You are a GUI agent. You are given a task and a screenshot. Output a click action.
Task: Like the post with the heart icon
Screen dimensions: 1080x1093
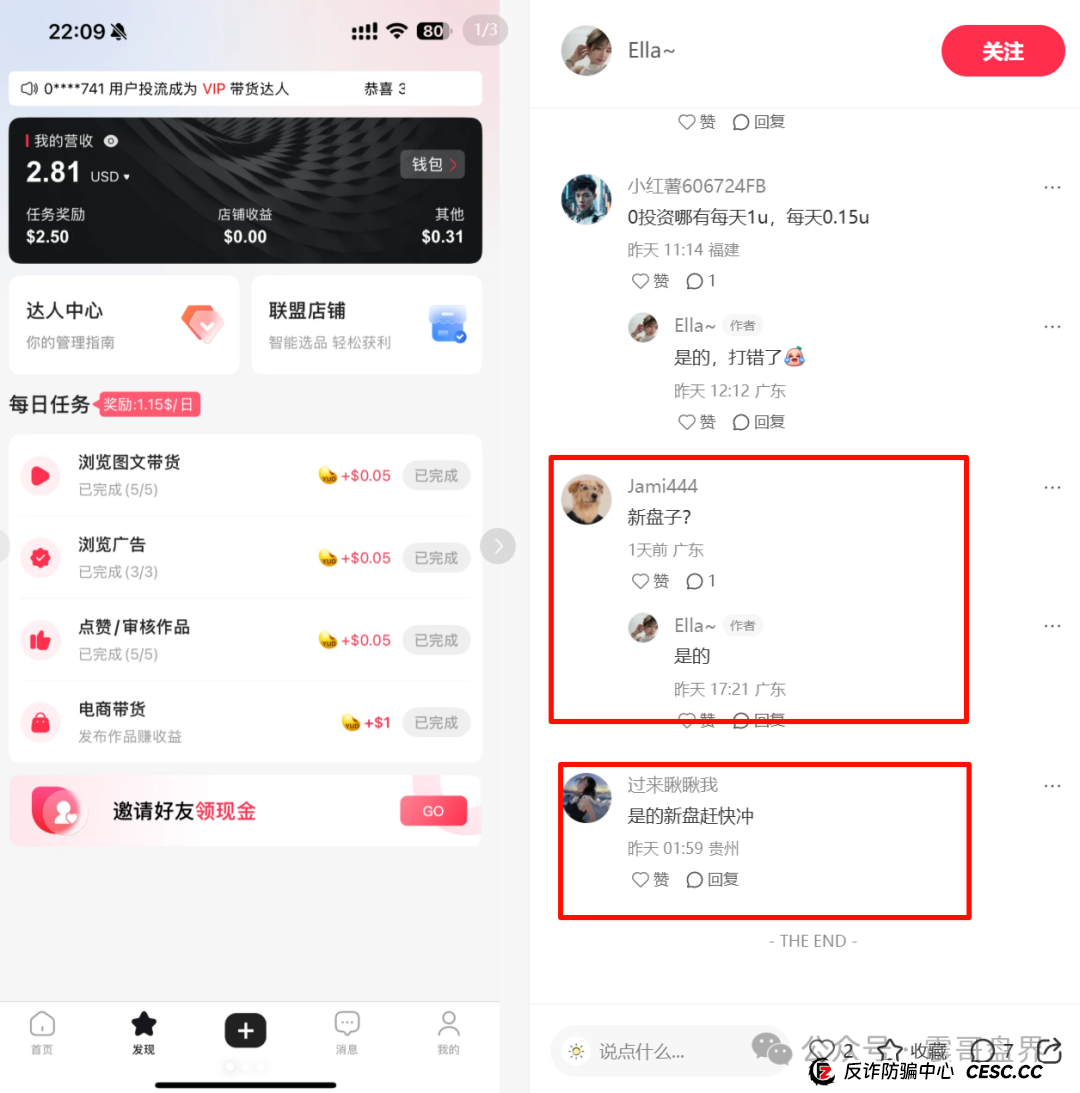point(822,1050)
